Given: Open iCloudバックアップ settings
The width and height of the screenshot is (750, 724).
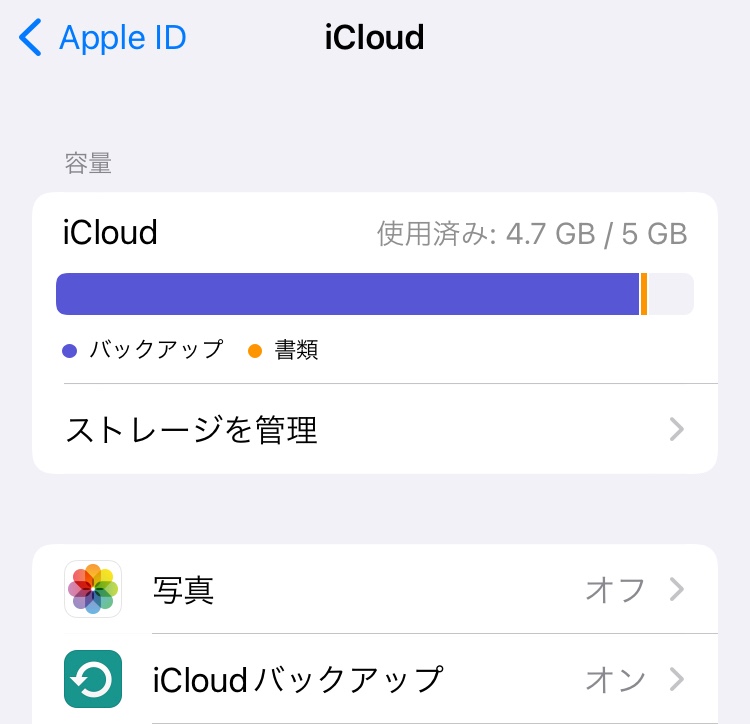Looking at the screenshot, I should coord(375,680).
